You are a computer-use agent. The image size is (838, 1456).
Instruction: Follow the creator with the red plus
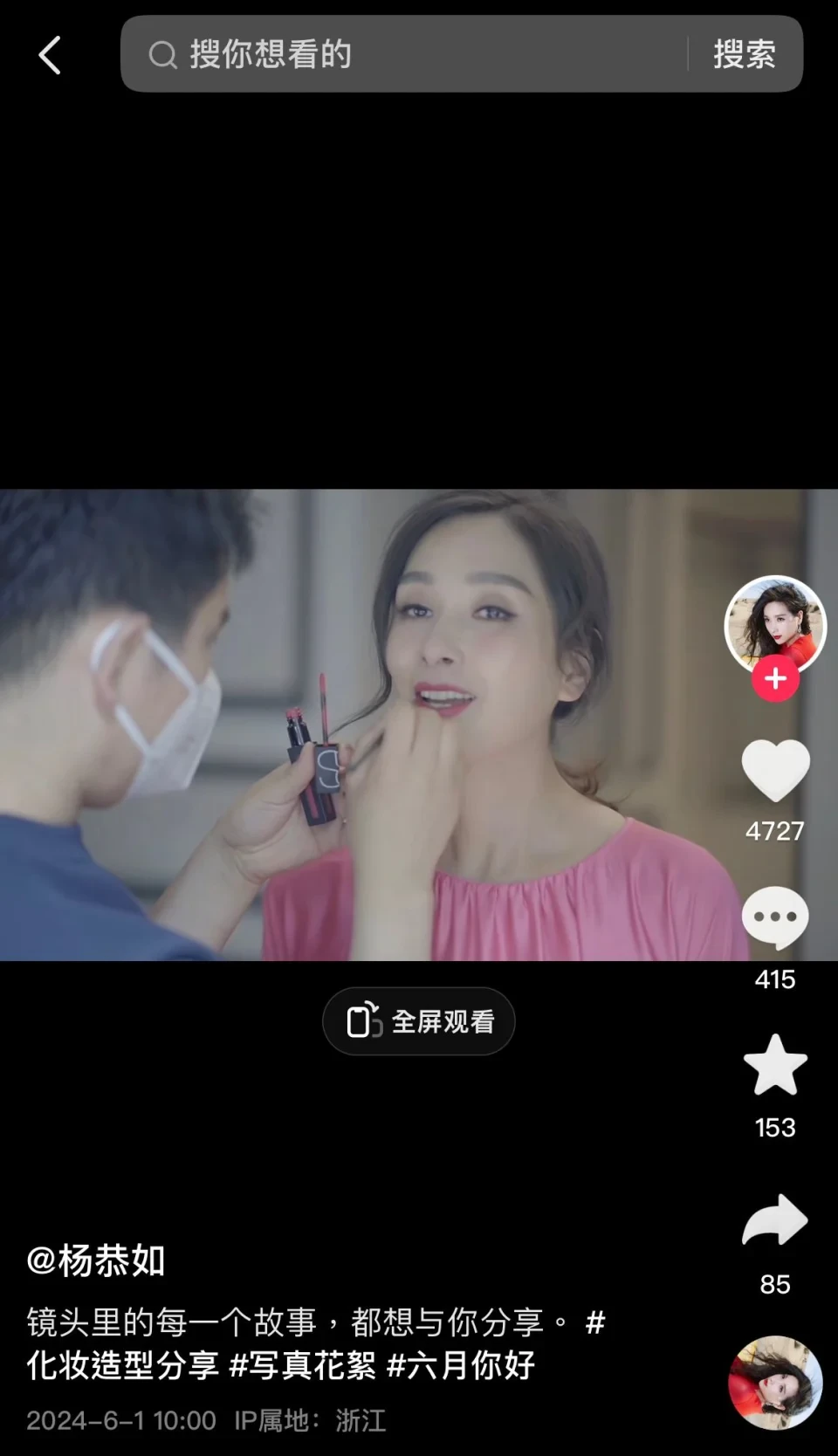(775, 679)
